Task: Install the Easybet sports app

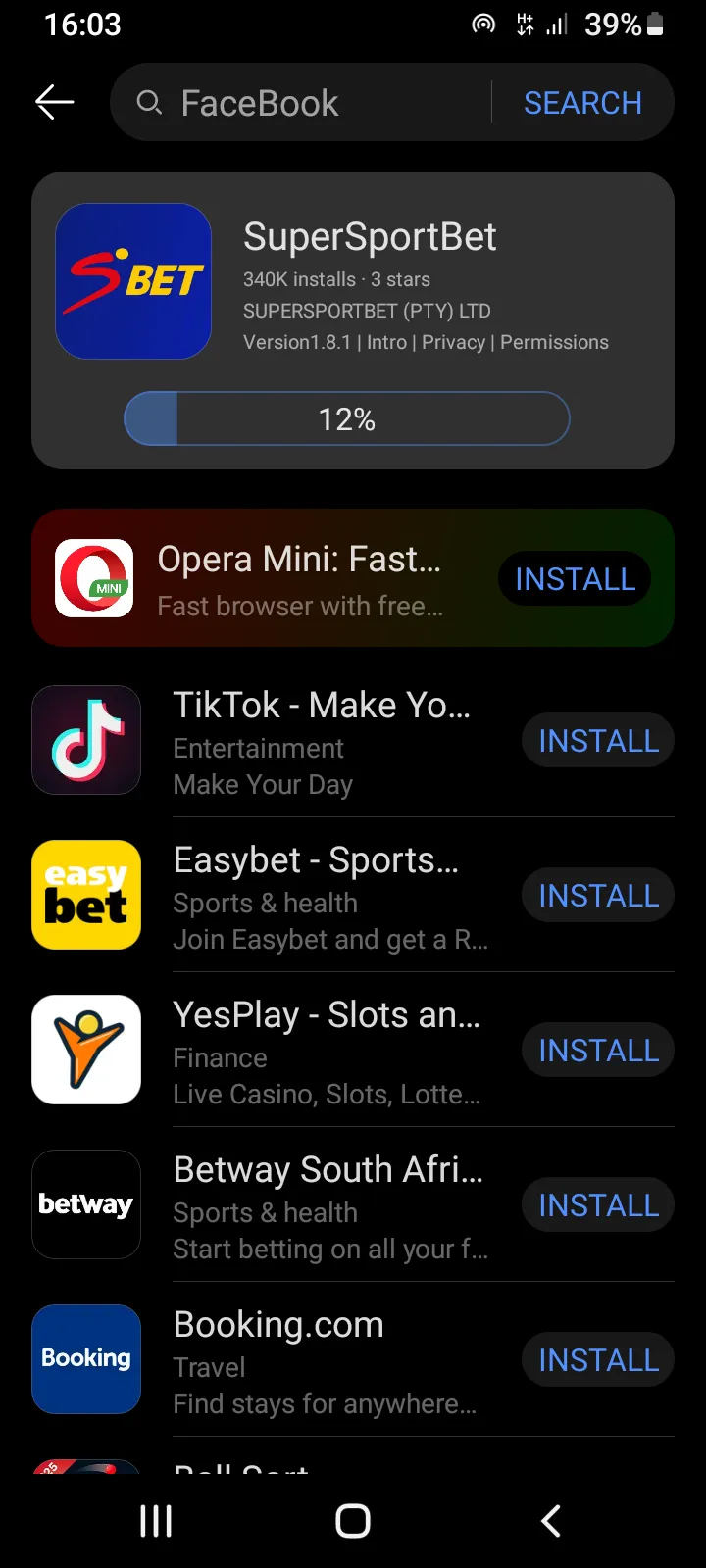Action: tap(597, 895)
